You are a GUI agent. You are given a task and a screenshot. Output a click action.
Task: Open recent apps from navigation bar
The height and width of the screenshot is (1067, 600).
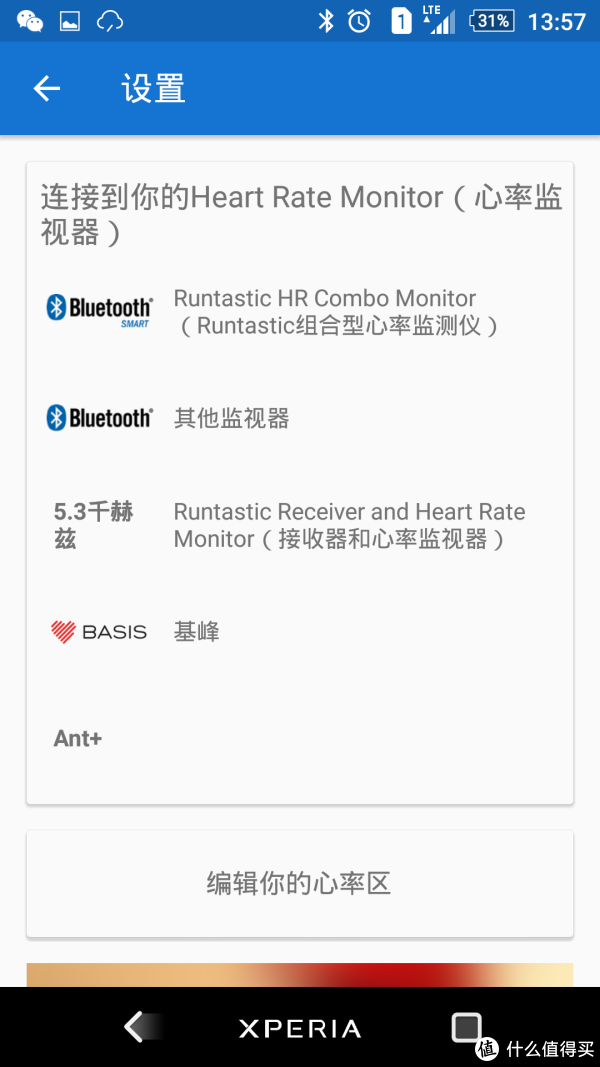click(x=466, y=1026)
